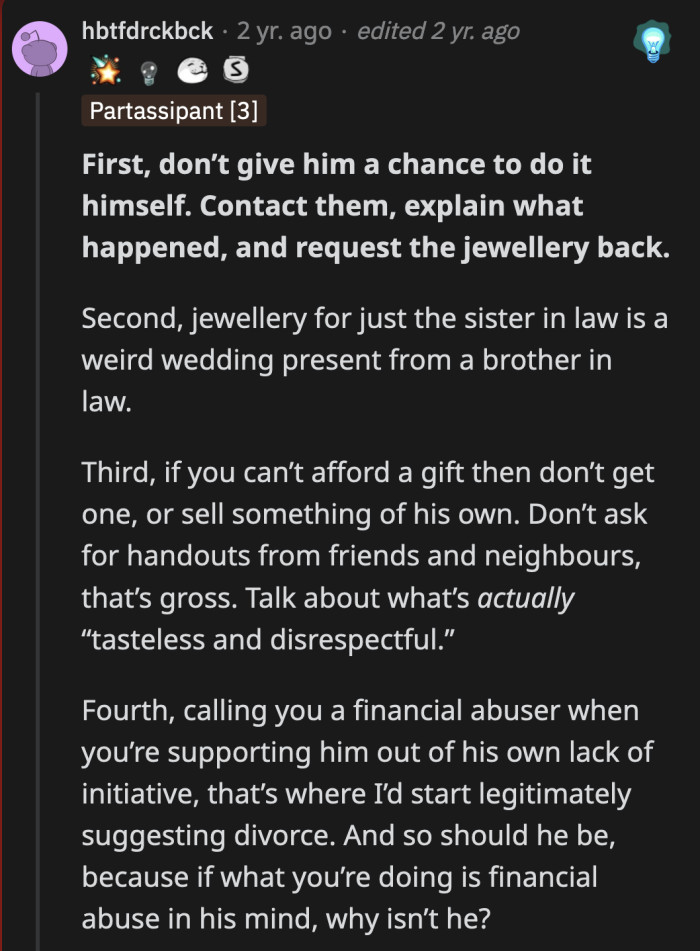This screenshot has width=700, height=951.
Task: Collapse the comment using the thread line
Action: coord(39,500)
